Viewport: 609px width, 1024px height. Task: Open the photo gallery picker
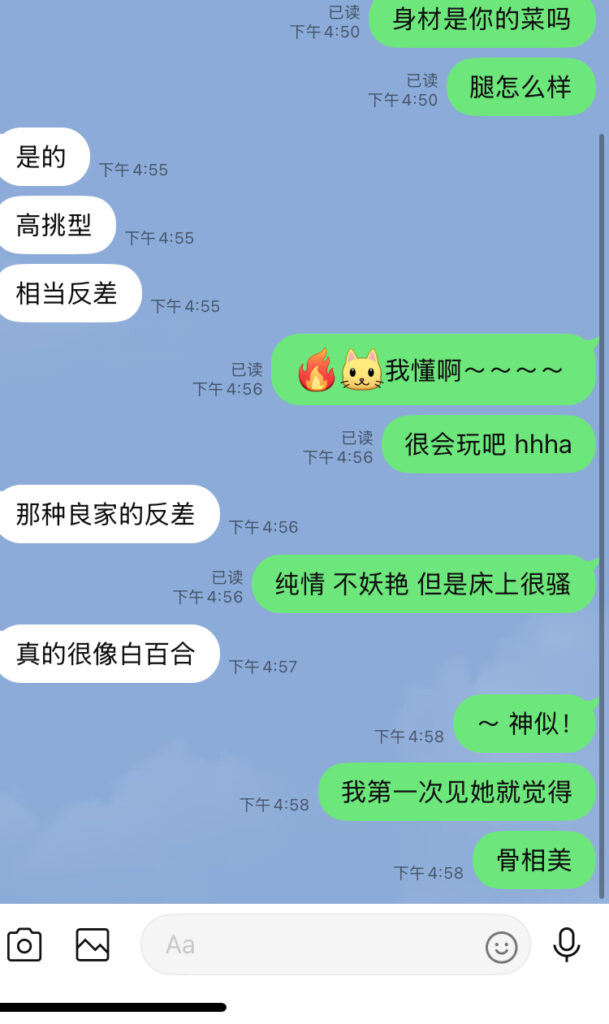point(92,944)
